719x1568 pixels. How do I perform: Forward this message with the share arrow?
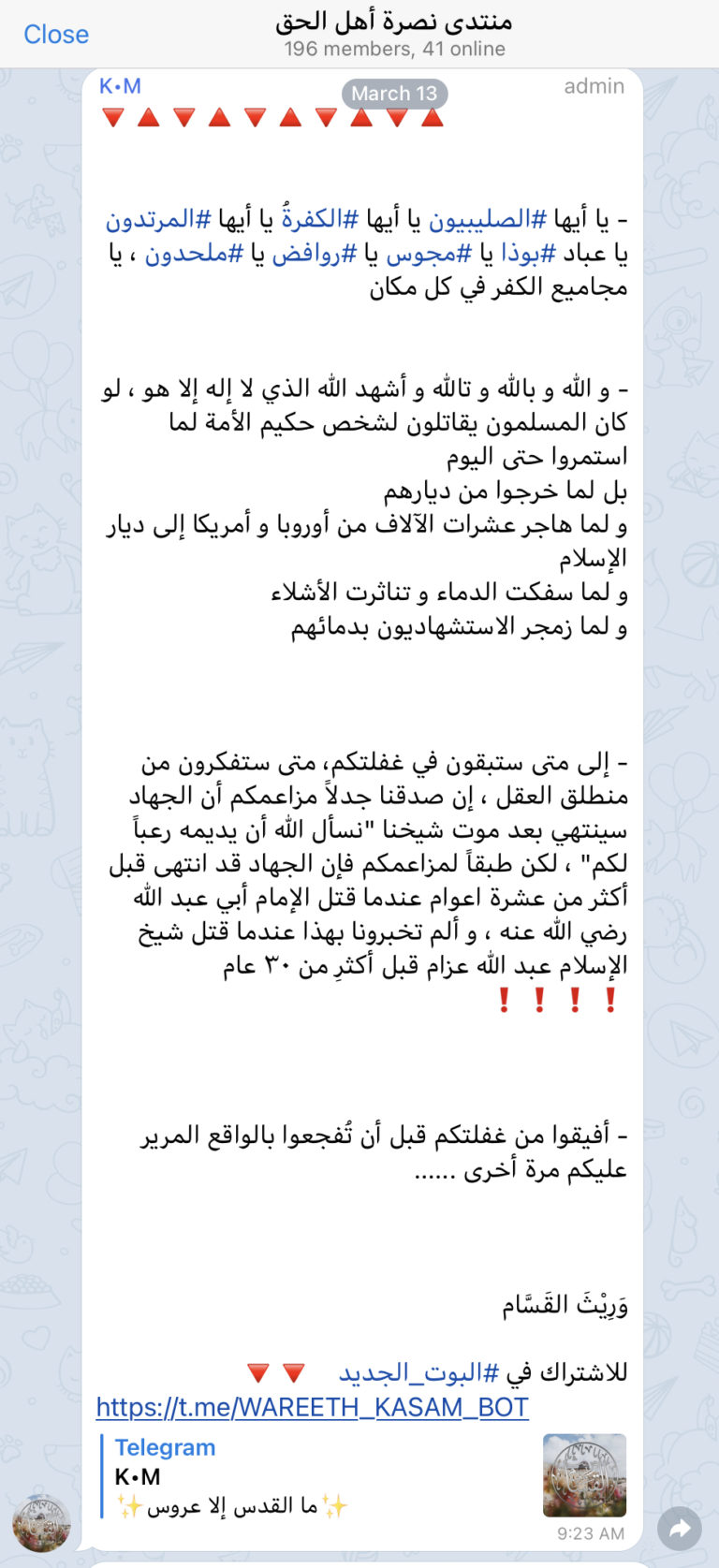[x=681, y=1529]
